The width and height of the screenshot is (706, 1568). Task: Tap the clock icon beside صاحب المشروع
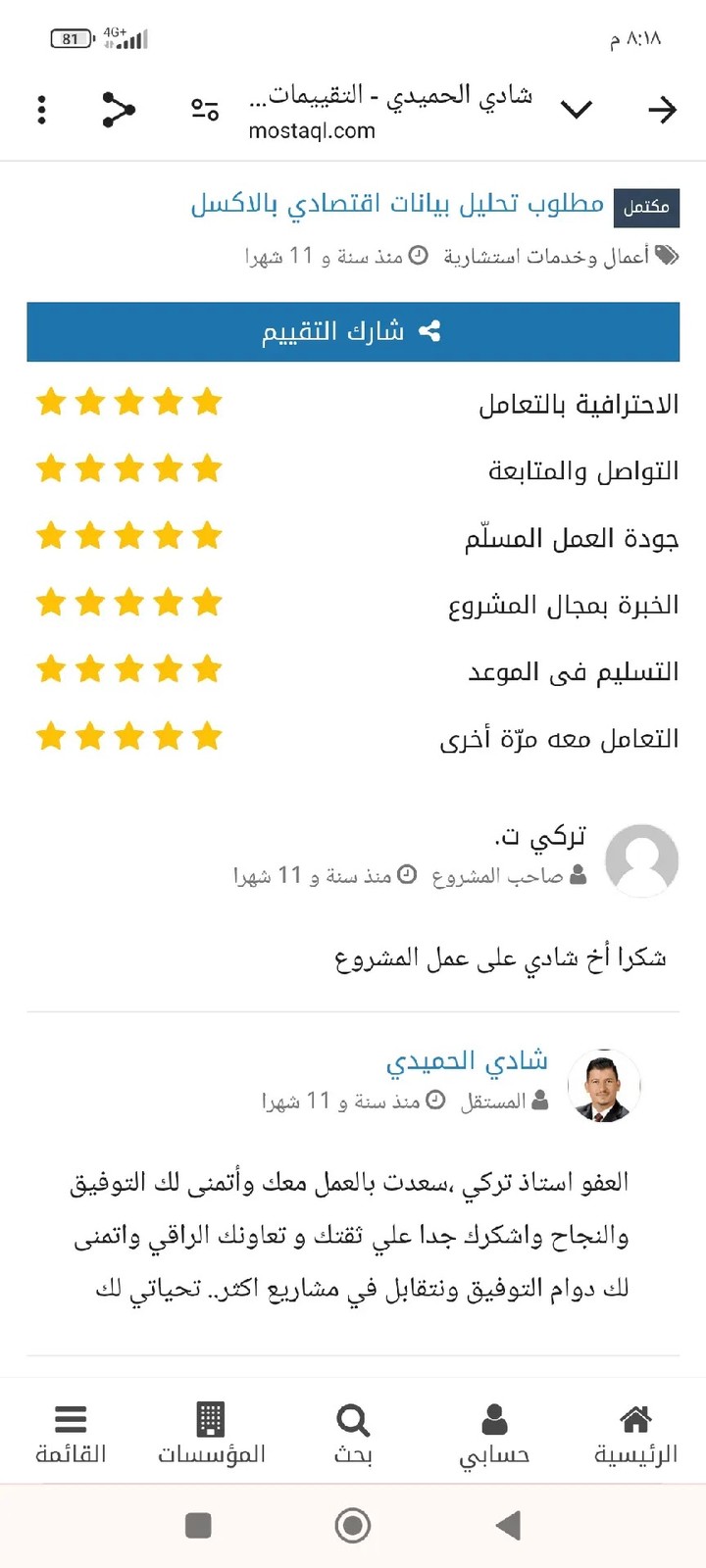pyautogui.click(x=407, y=874)
